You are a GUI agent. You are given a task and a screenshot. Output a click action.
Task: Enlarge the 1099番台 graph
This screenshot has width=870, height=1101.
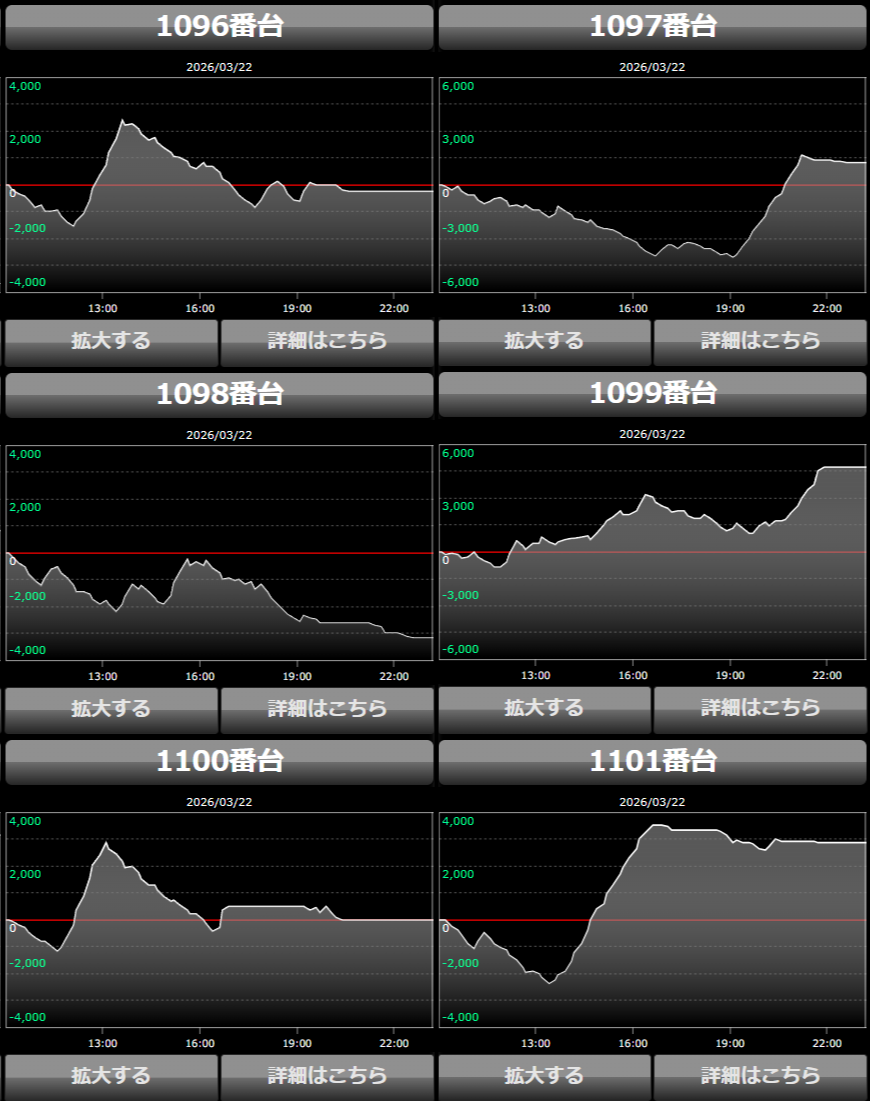pos(544,709)
